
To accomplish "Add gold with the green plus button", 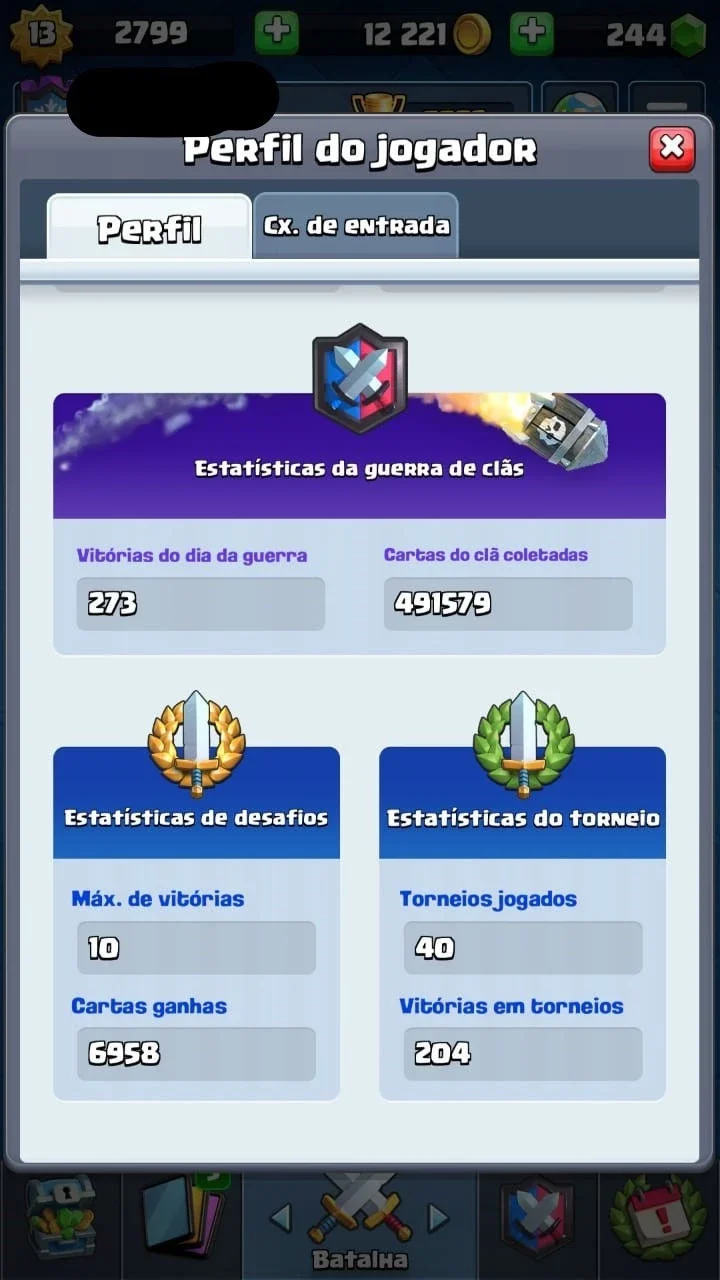I will pyautogui.click(x=532, y=34).
